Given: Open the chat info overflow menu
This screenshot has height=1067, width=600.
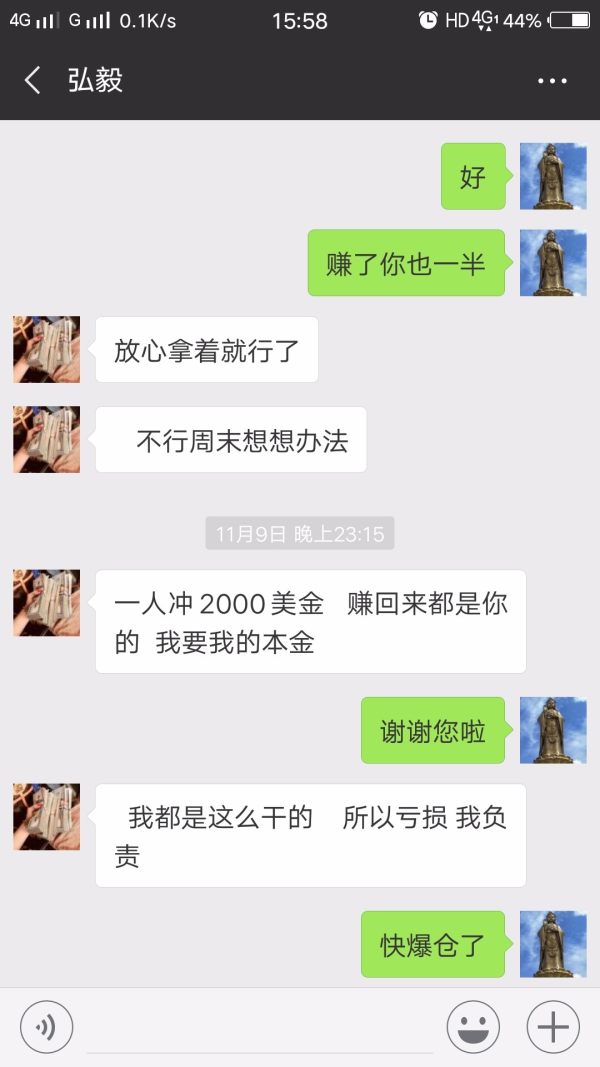Looking at the screenshot, I should tap(552, 81).
